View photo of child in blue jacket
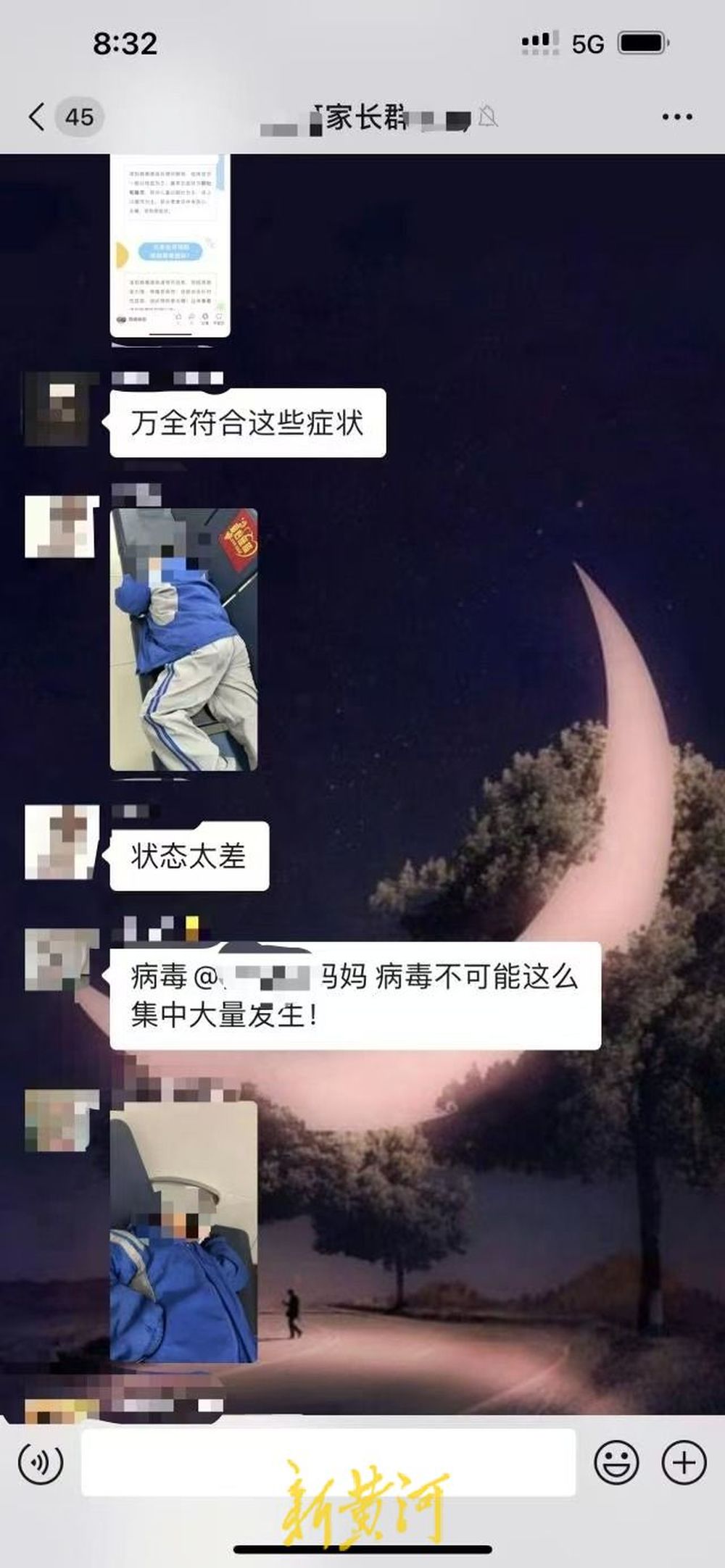The height and width of the screenshot is (1568, 725). pyautogui.click(x=183, y=1232)
